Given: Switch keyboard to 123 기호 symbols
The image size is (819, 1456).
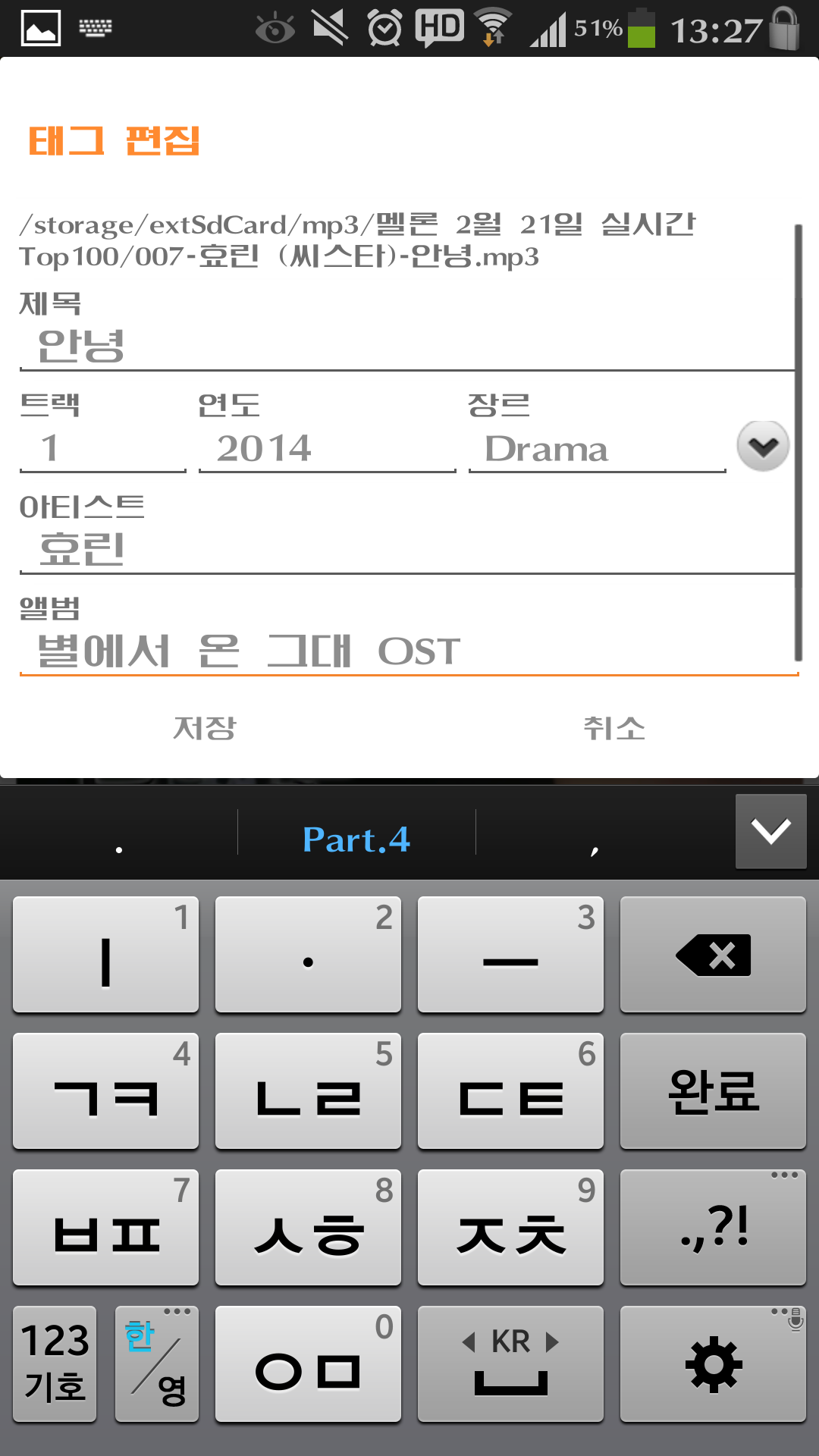Looking at the screenshot, I should (55, 1363).
